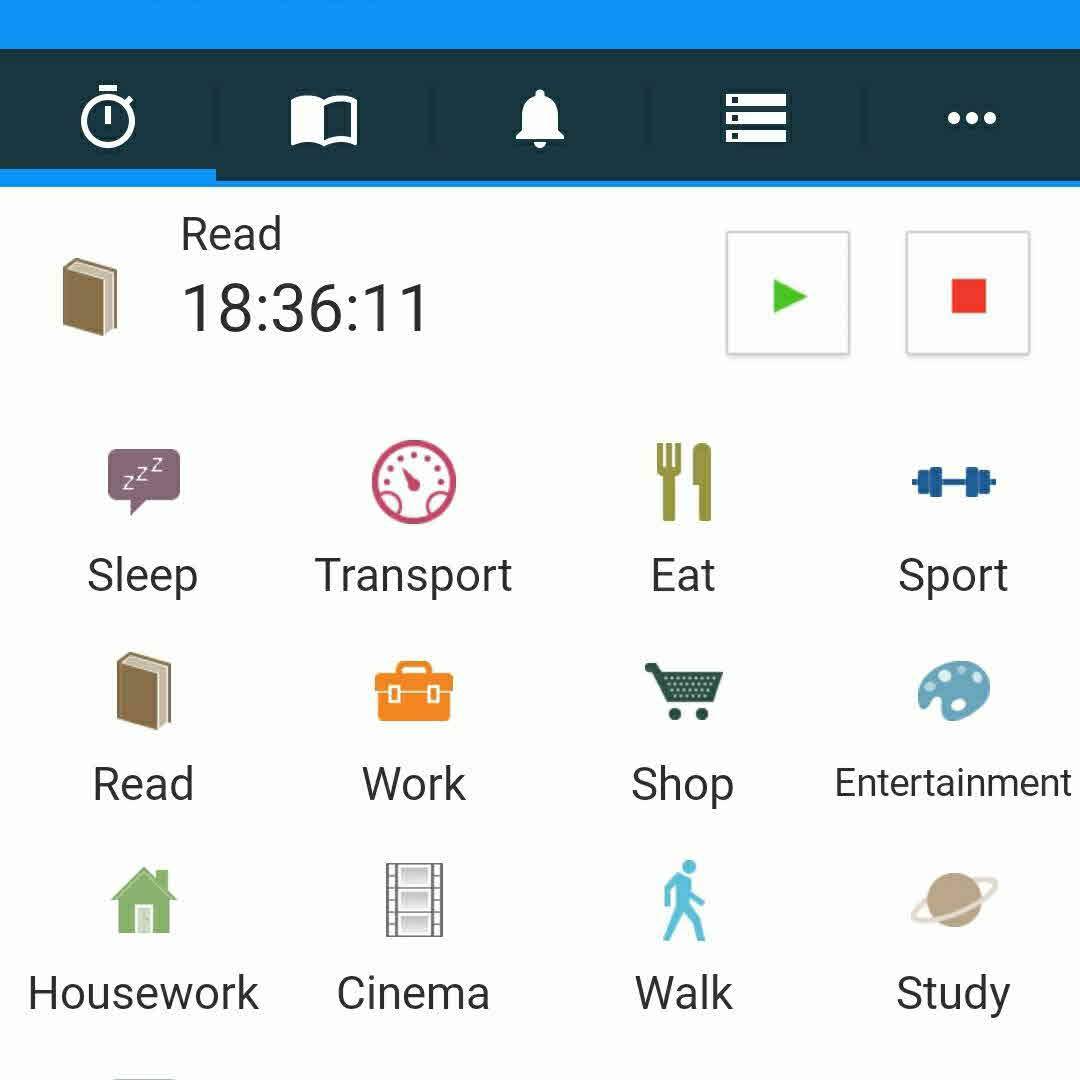Select the Study activity
Image resolution: width=1080 pixels, height=1080 pixels.
[x=953, y=940]
